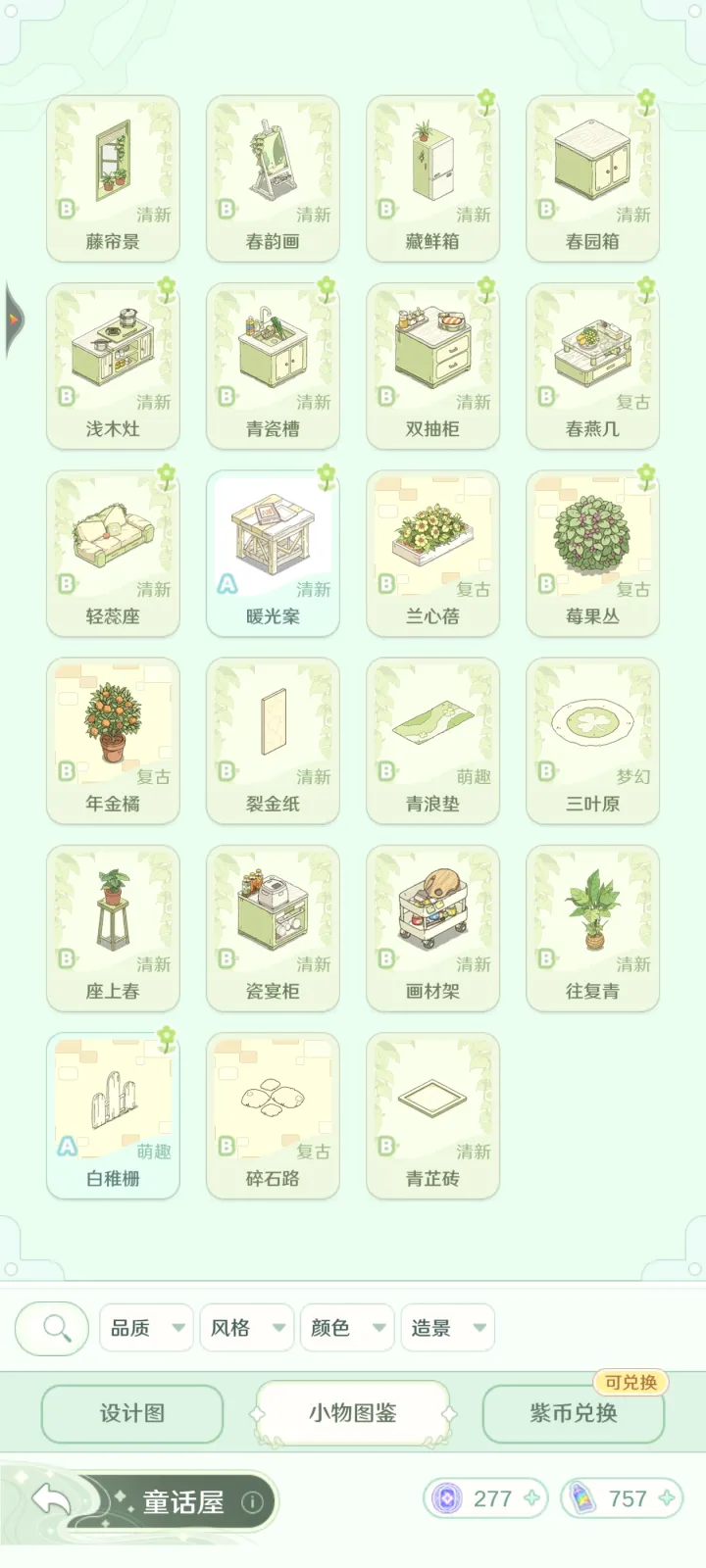The height and width of the screenshot is (1568, 706).
Task: Open the 童话屋 info icon
Action: click(253, 1499)
